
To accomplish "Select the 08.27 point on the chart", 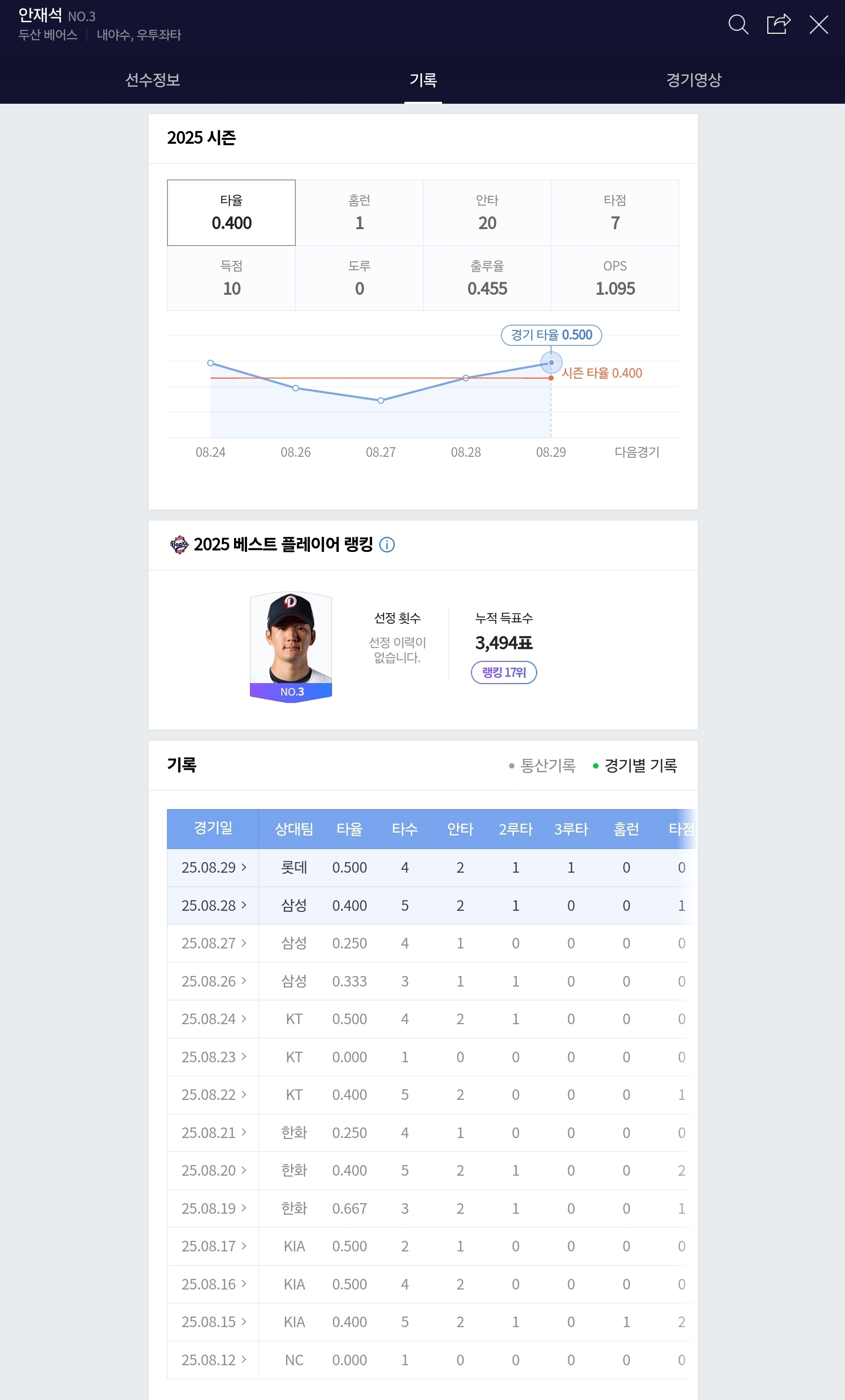I will pos(381,400).
